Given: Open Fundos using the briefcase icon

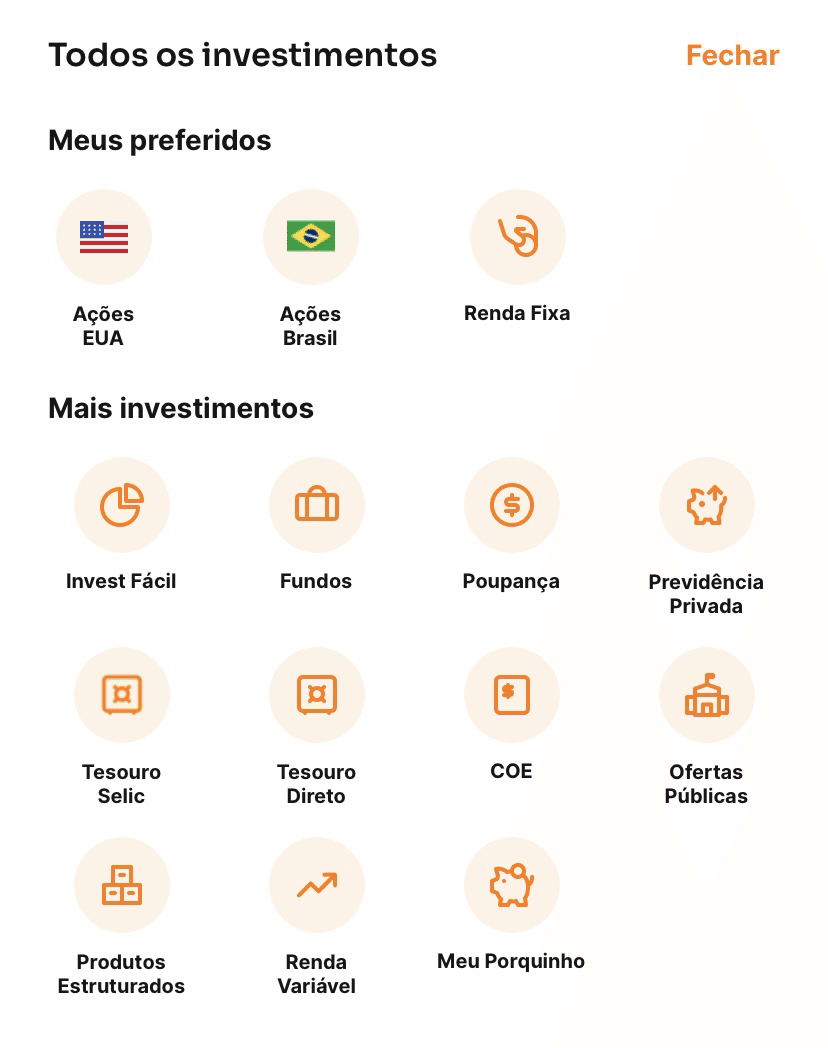Looking at the screenshot, I should tap(317, 505).
